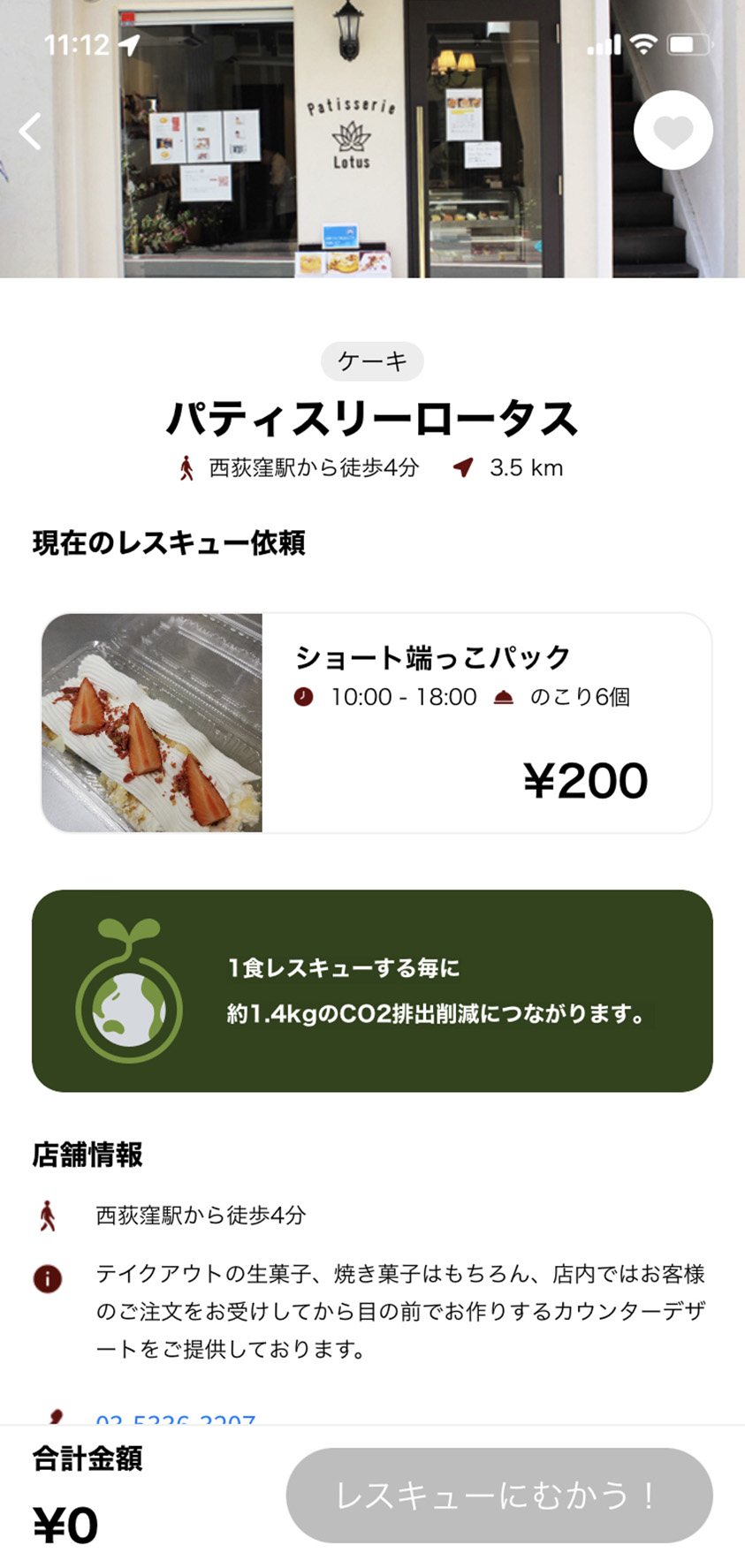Screen dimensions: 745x1568
Task: Call the shop's phone number link
Action: point(175,1418)
